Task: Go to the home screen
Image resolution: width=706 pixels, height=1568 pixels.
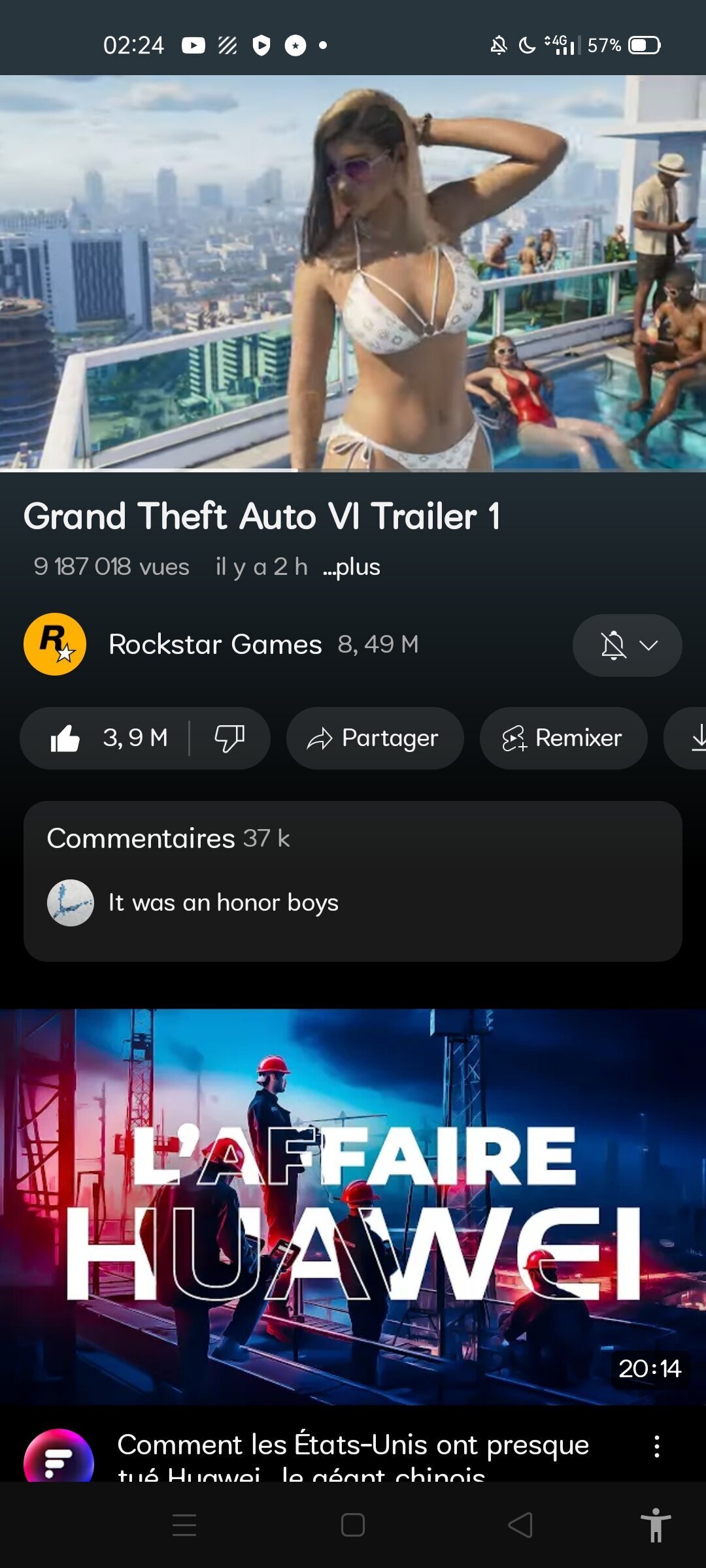Action: [353, 1525]
